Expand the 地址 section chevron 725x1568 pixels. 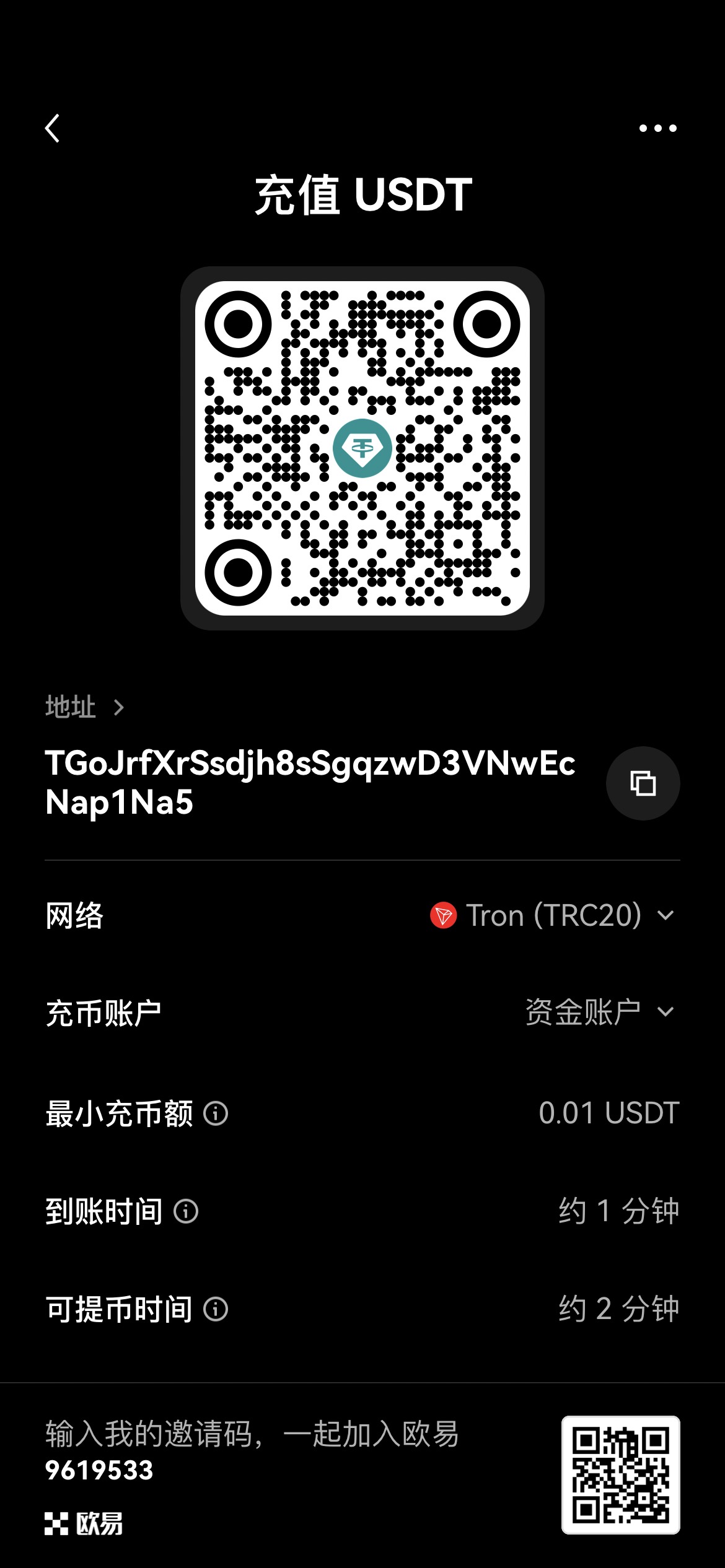pyautogui.click(x=119, y=707)
